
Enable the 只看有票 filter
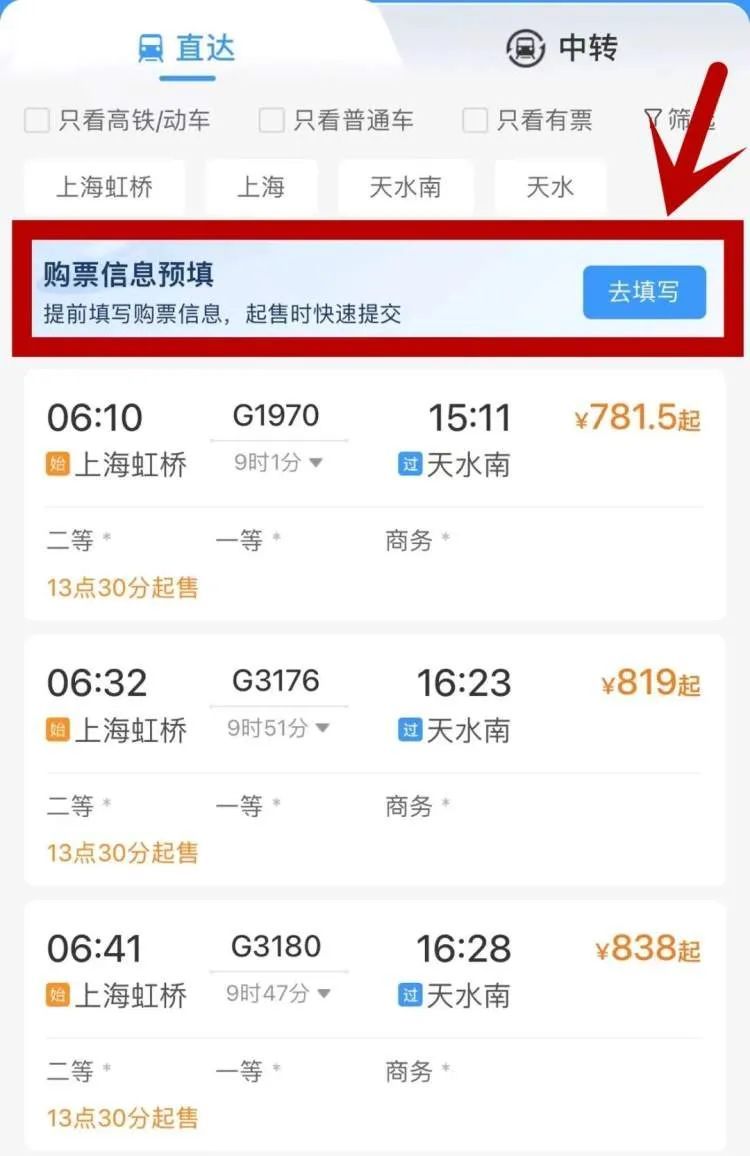pos(473,120)
